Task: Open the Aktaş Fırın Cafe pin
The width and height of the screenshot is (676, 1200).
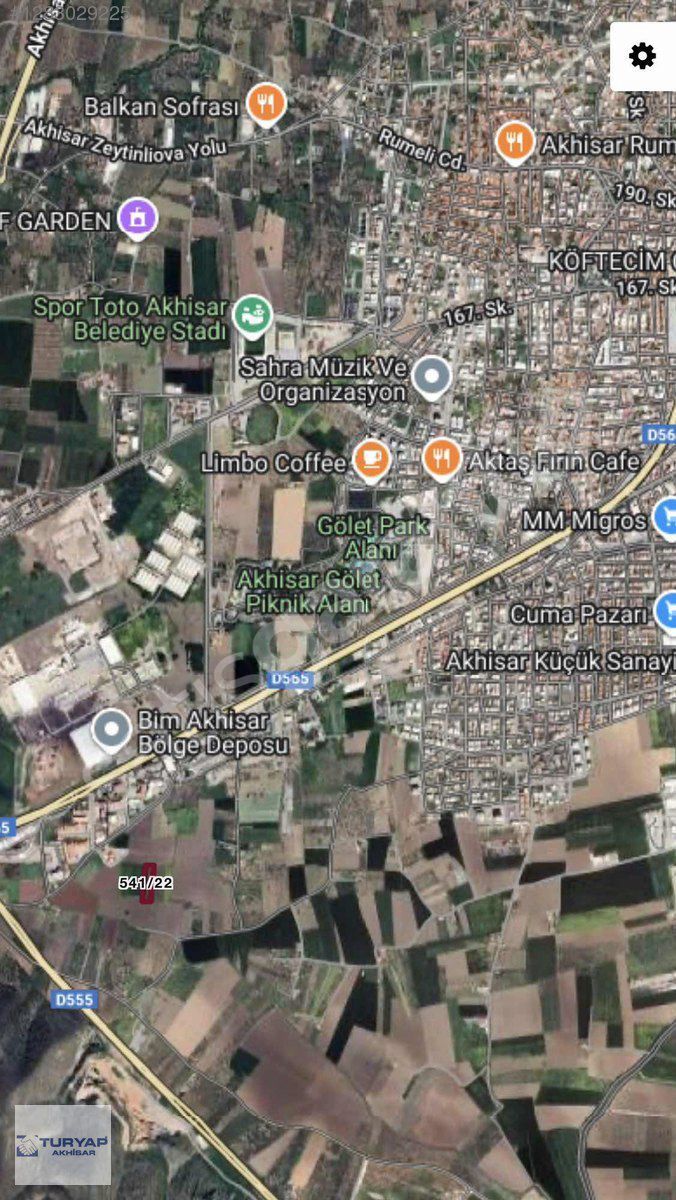Action: 441,459
